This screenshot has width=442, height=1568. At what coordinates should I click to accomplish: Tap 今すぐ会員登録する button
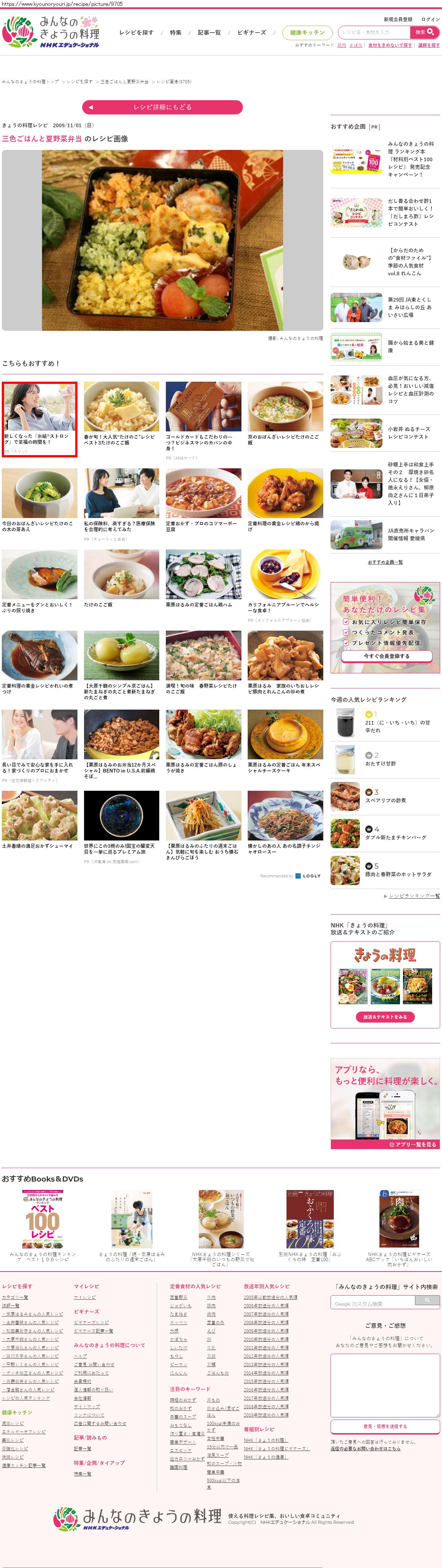tap(386, 656)
